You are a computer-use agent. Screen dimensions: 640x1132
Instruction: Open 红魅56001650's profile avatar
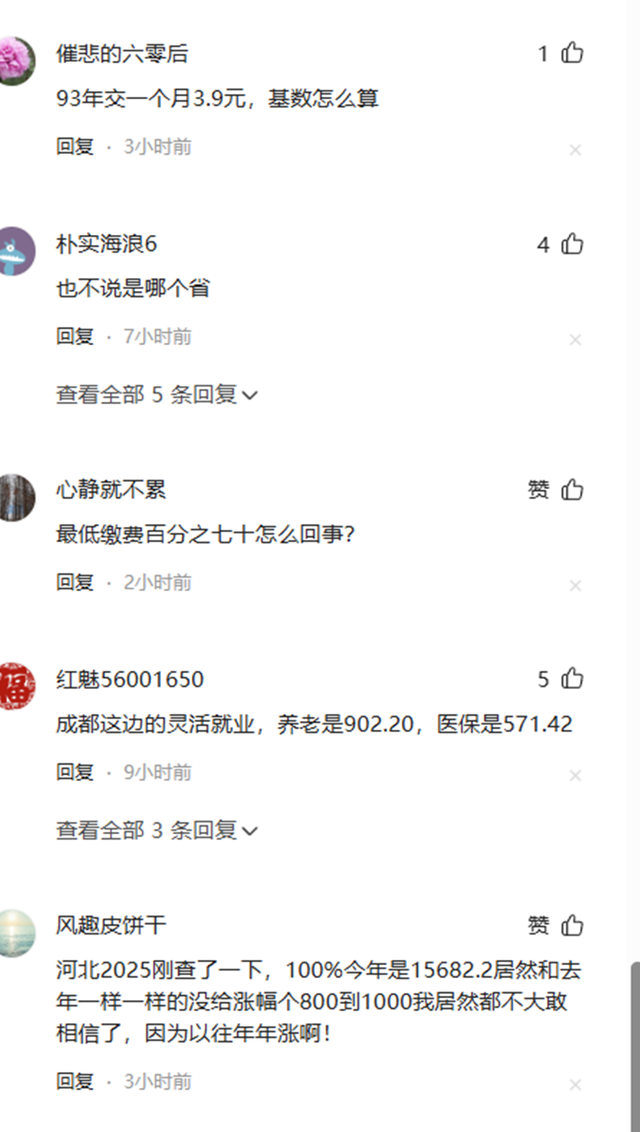coord(14,686)
